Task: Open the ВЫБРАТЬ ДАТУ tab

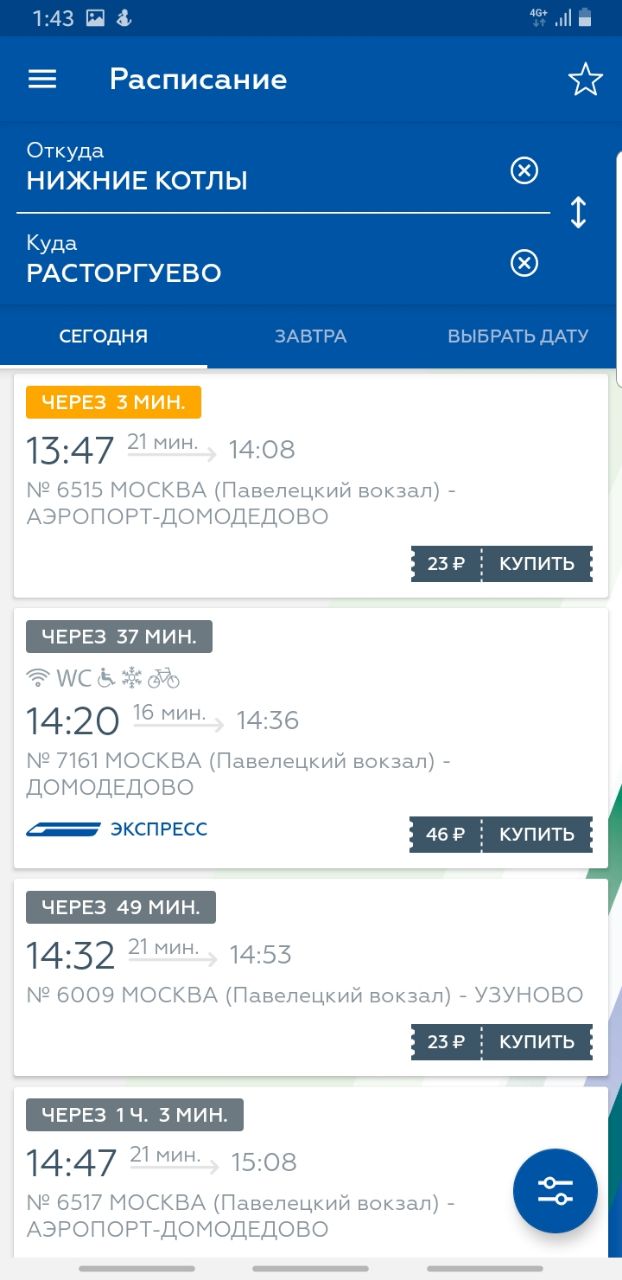Action: click(518, 337)
